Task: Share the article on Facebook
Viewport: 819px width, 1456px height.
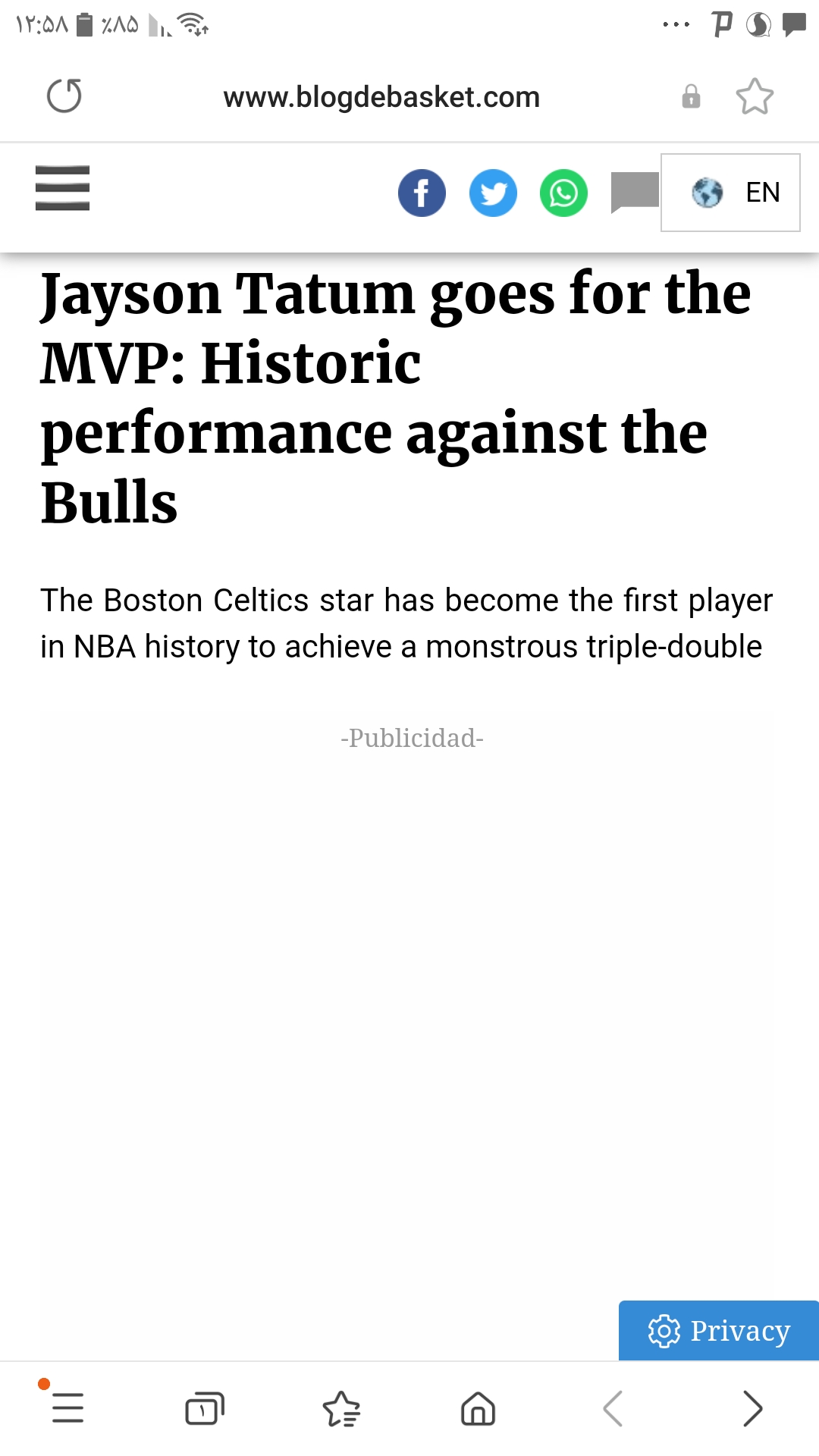Action: tap(422, 193)
